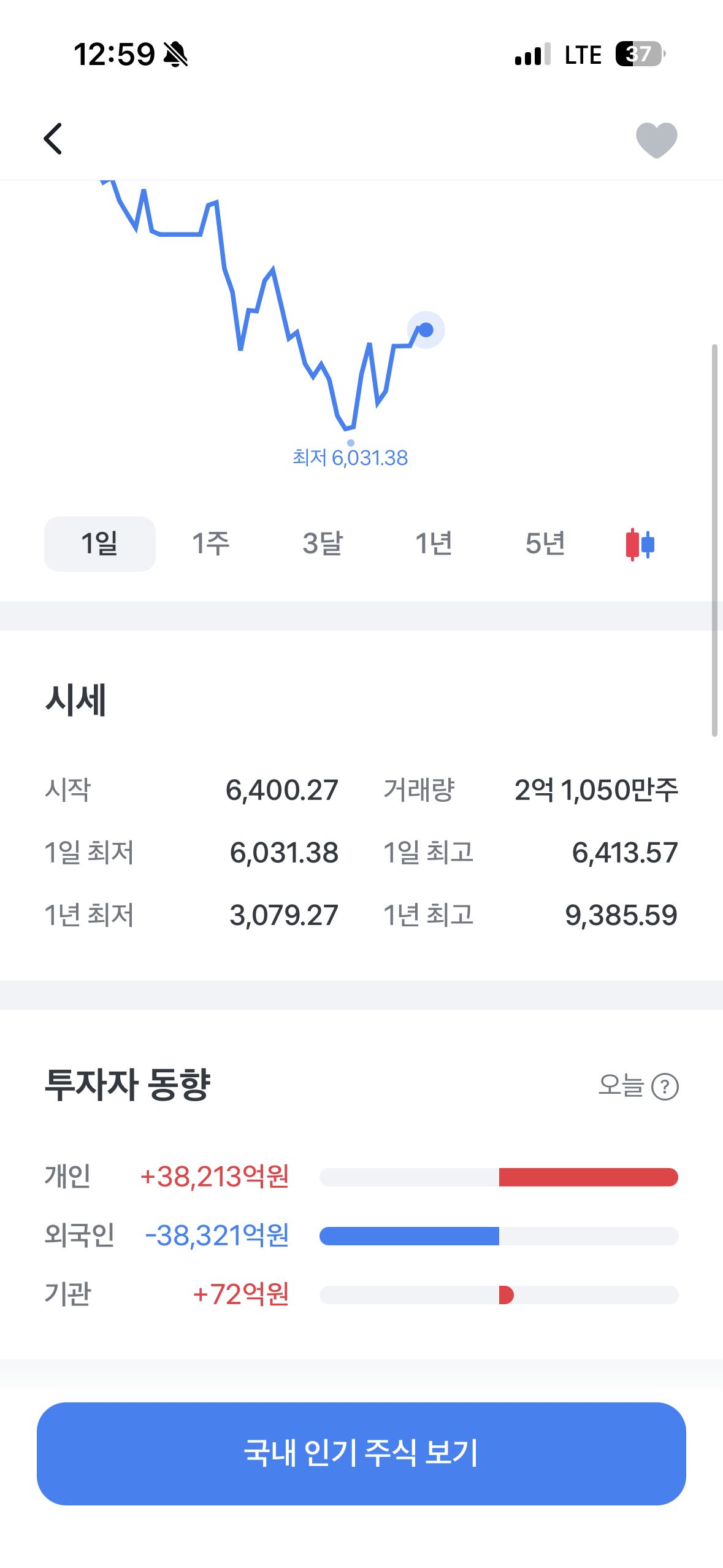Toggle candlestick chart view
This screenshot has height=1568, width=723.
click(640, 544)
